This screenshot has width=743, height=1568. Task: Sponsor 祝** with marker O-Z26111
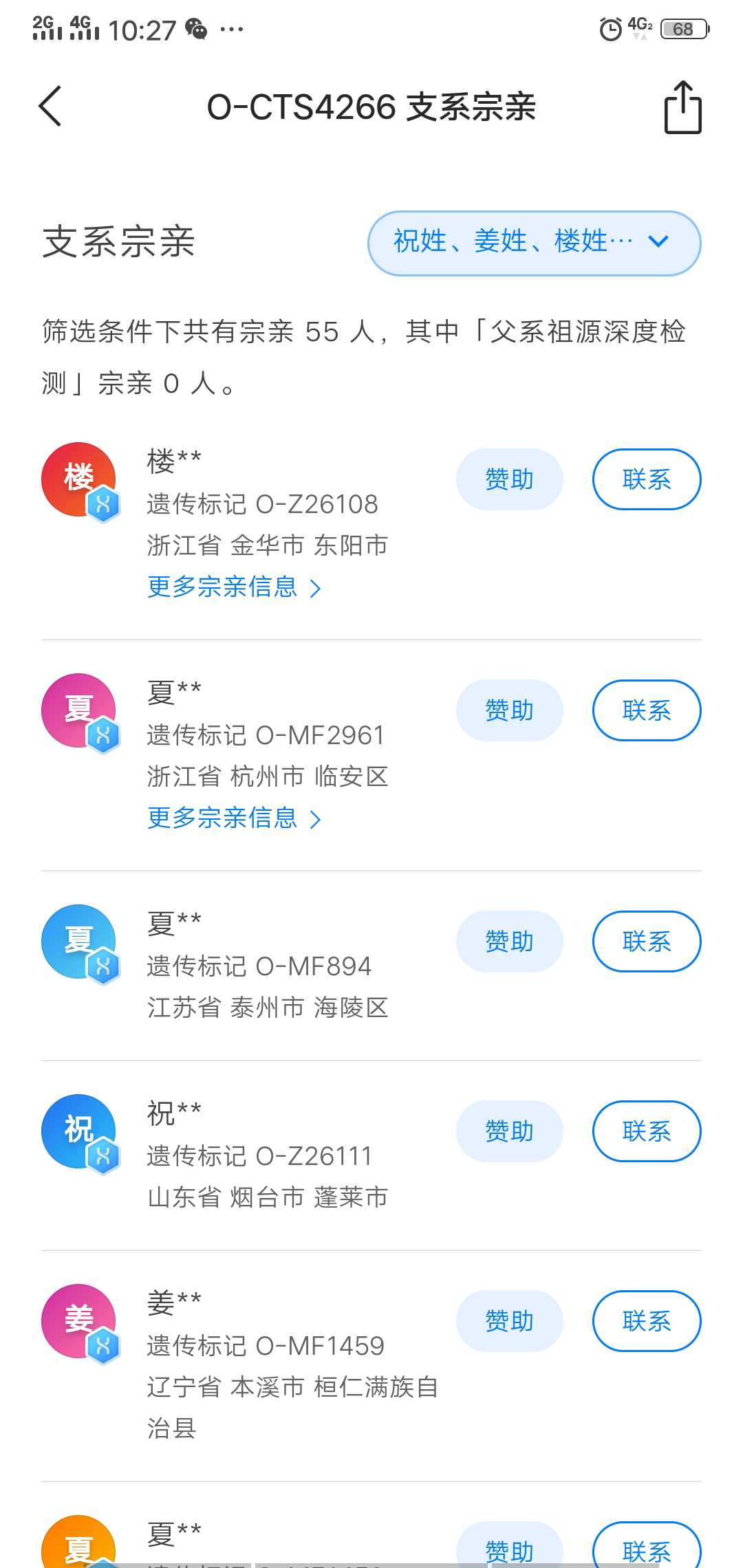509,1131
